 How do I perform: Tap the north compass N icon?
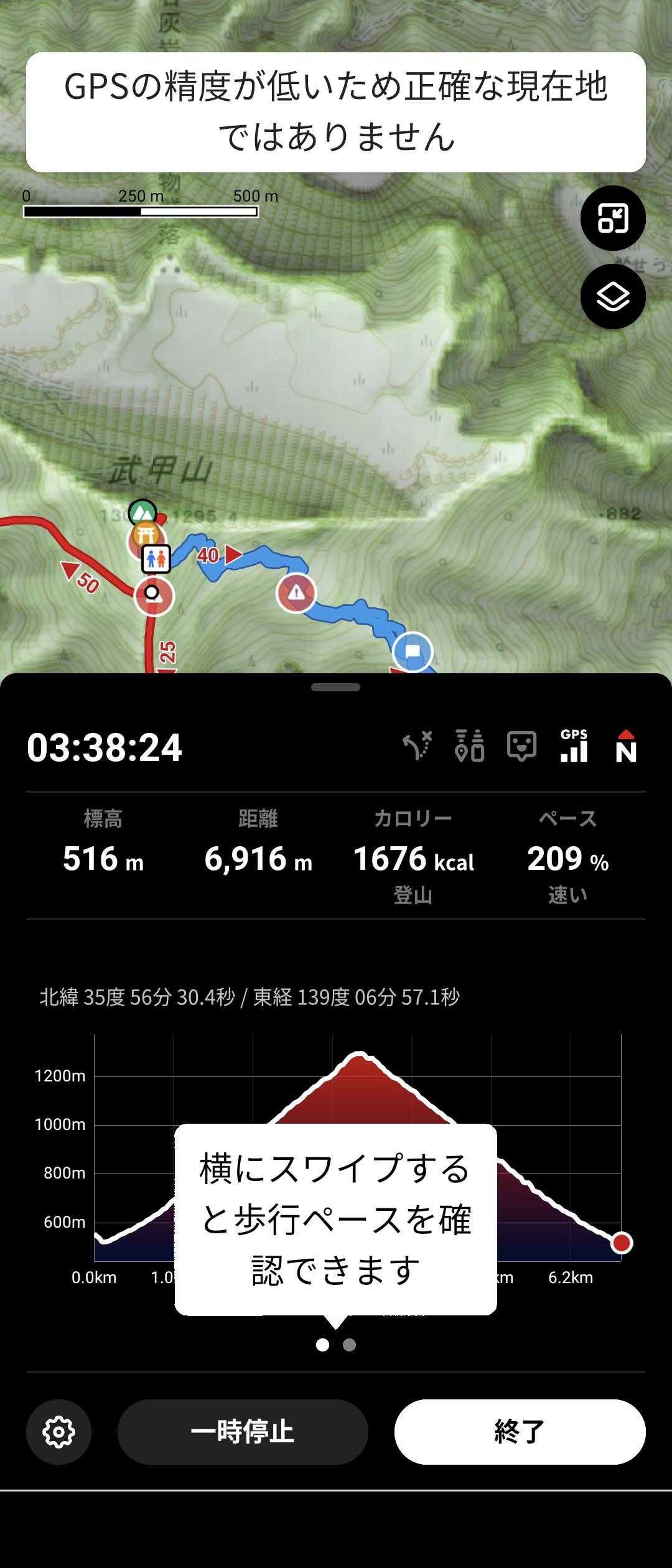[626, 746]
